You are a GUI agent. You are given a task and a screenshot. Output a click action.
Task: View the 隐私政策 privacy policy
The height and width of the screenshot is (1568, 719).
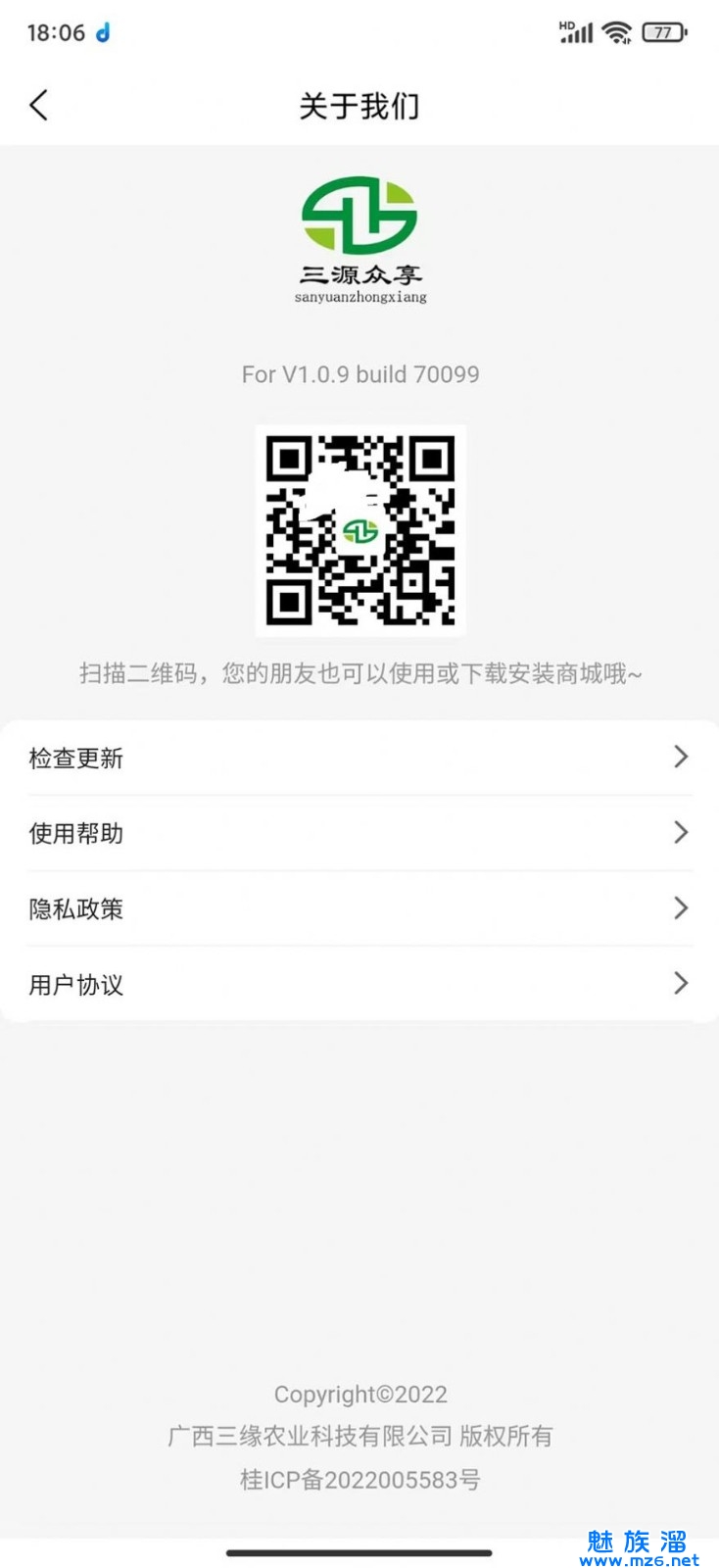[x=359, y=908]
